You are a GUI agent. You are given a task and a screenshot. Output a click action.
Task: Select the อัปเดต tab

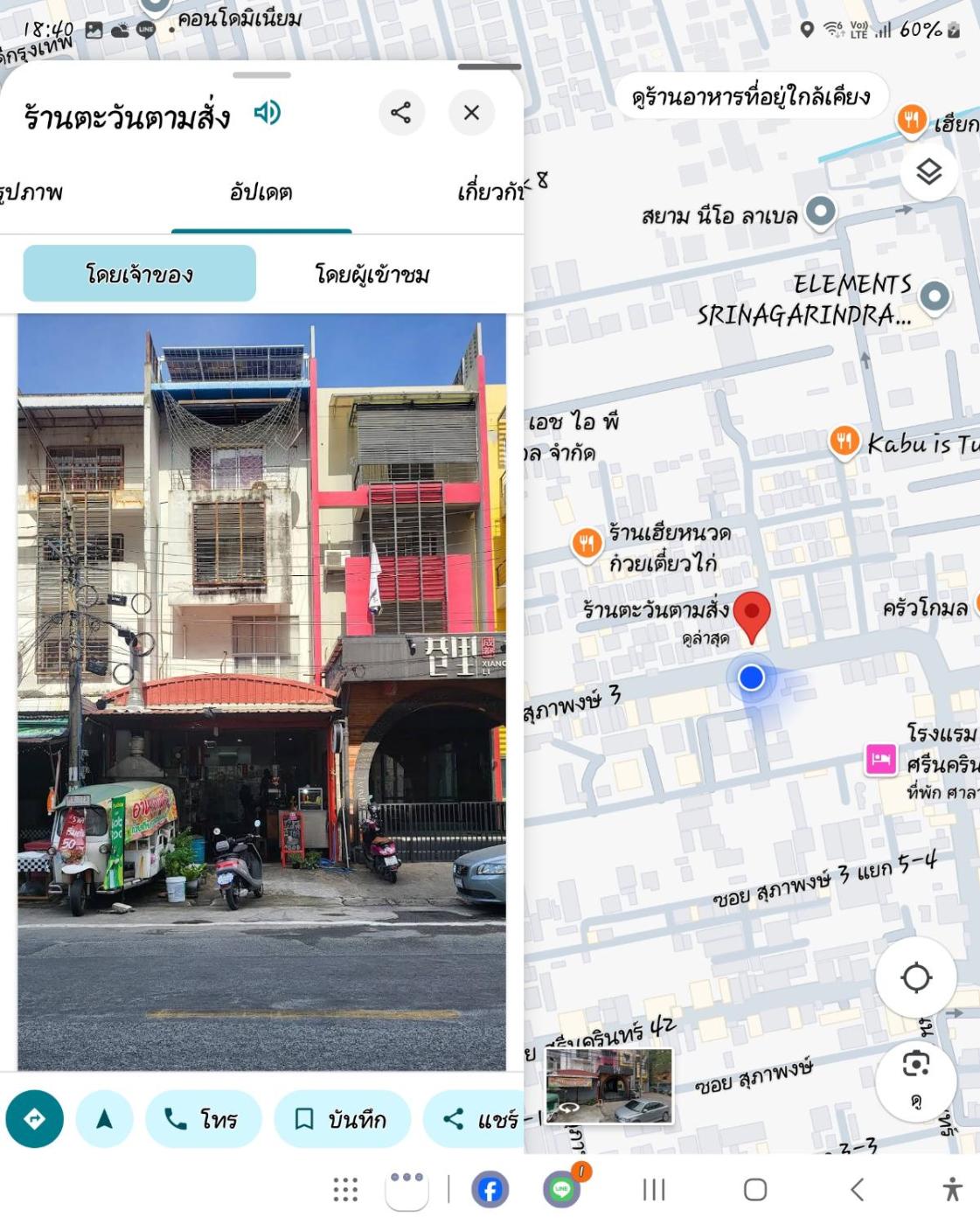coord(261,192)
